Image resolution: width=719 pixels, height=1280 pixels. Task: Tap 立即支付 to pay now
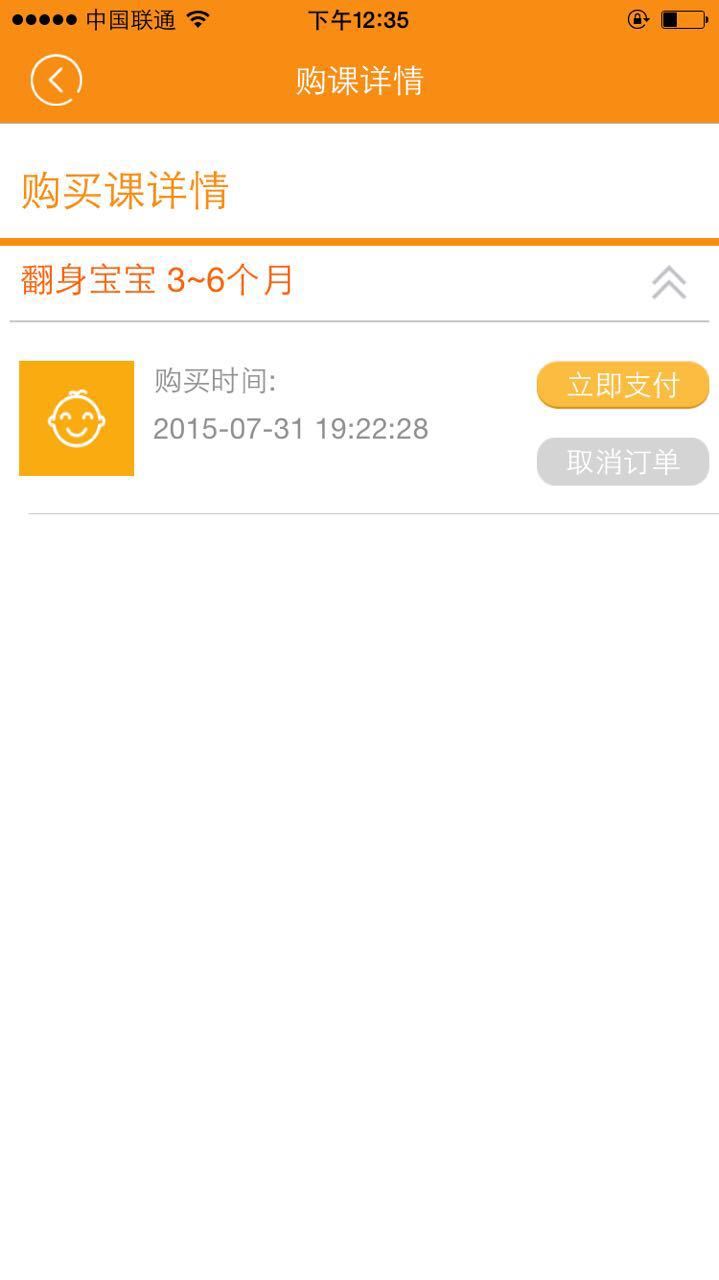pos(622,385)
